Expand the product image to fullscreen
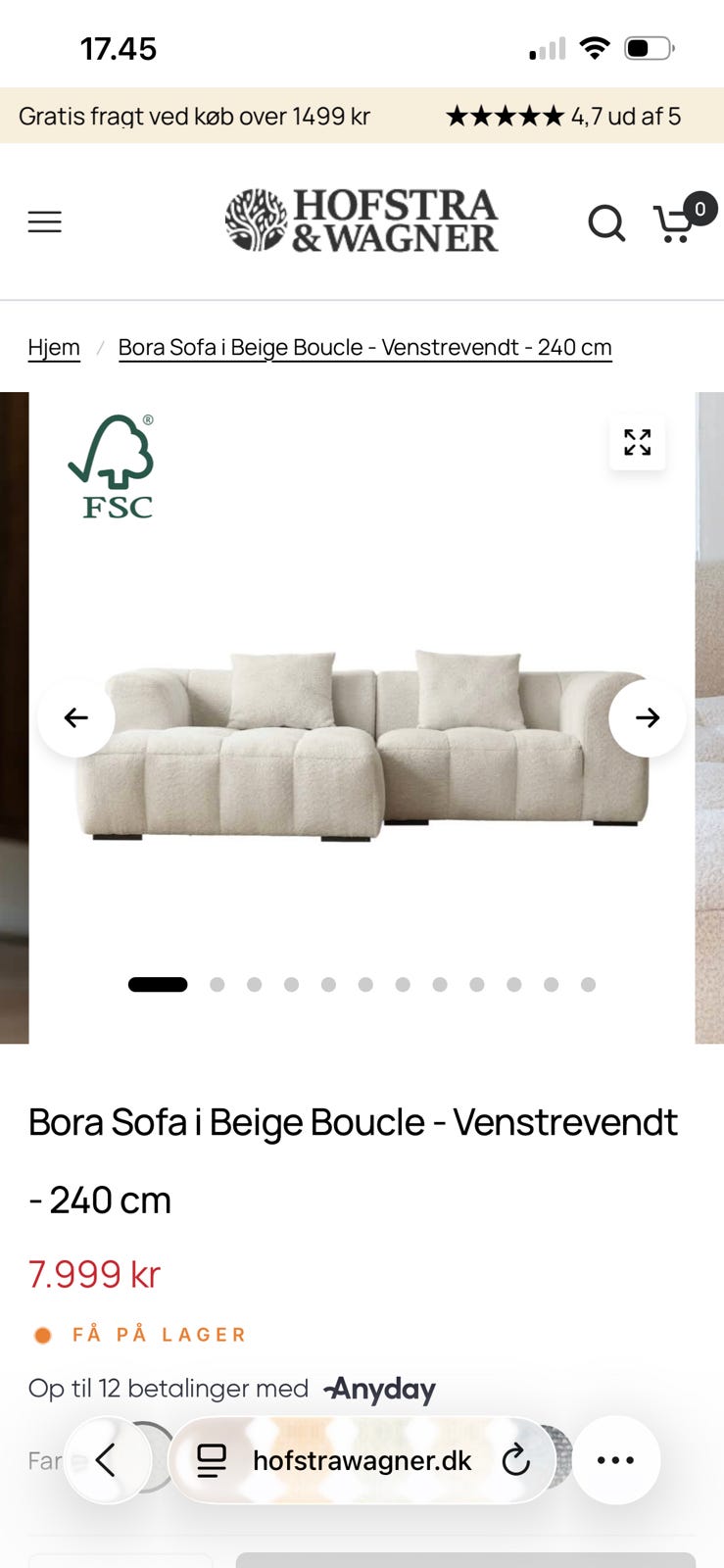Image resolution: width=724 pixels, height=1568 pixels. (x=637, y=443)
